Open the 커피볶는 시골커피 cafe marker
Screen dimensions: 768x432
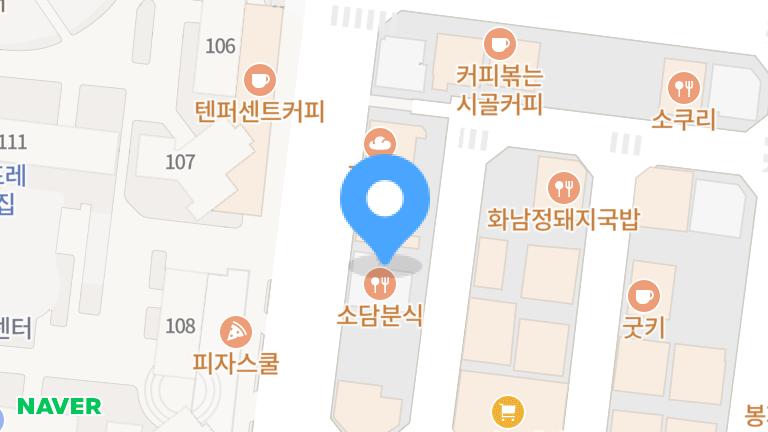point(498,45)
